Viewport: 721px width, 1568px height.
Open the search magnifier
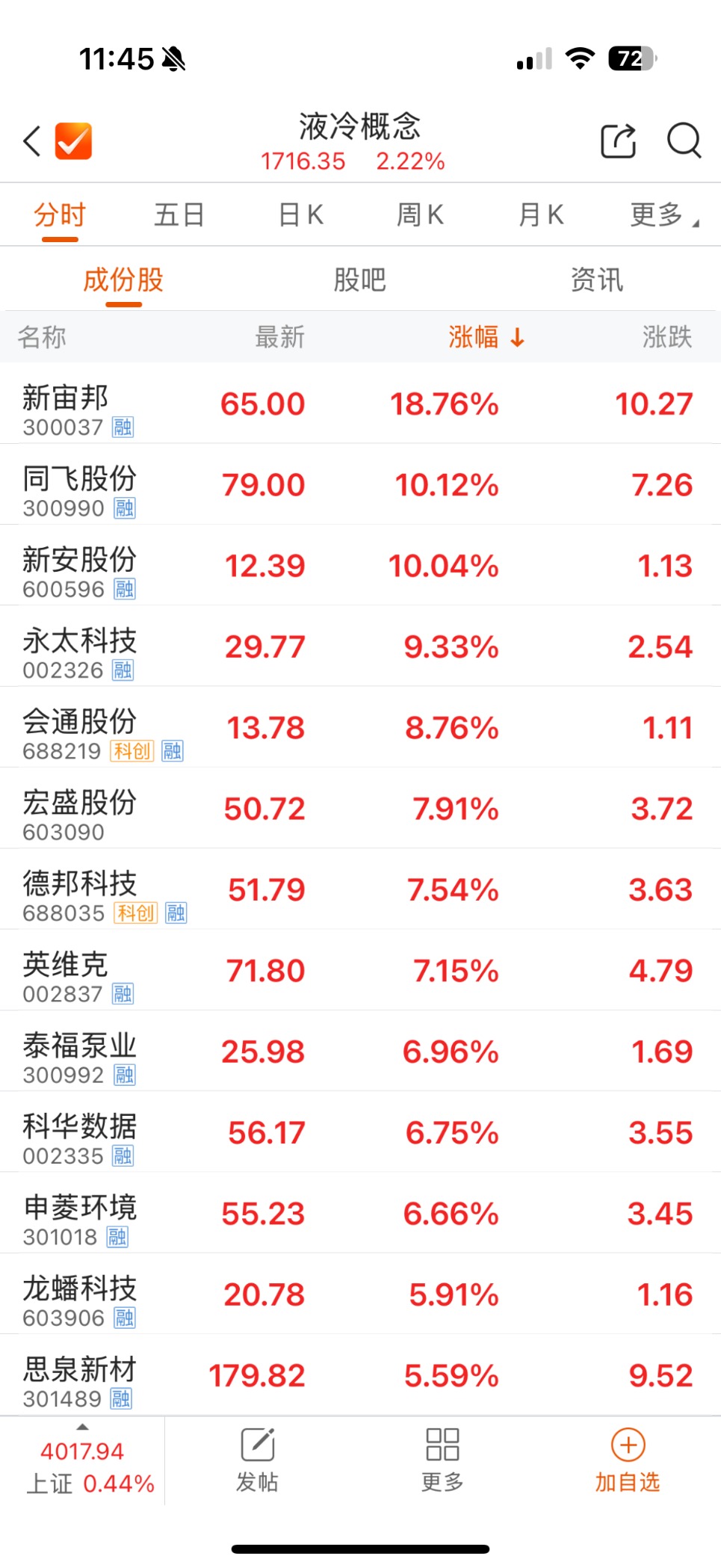[x=683, y=141]
